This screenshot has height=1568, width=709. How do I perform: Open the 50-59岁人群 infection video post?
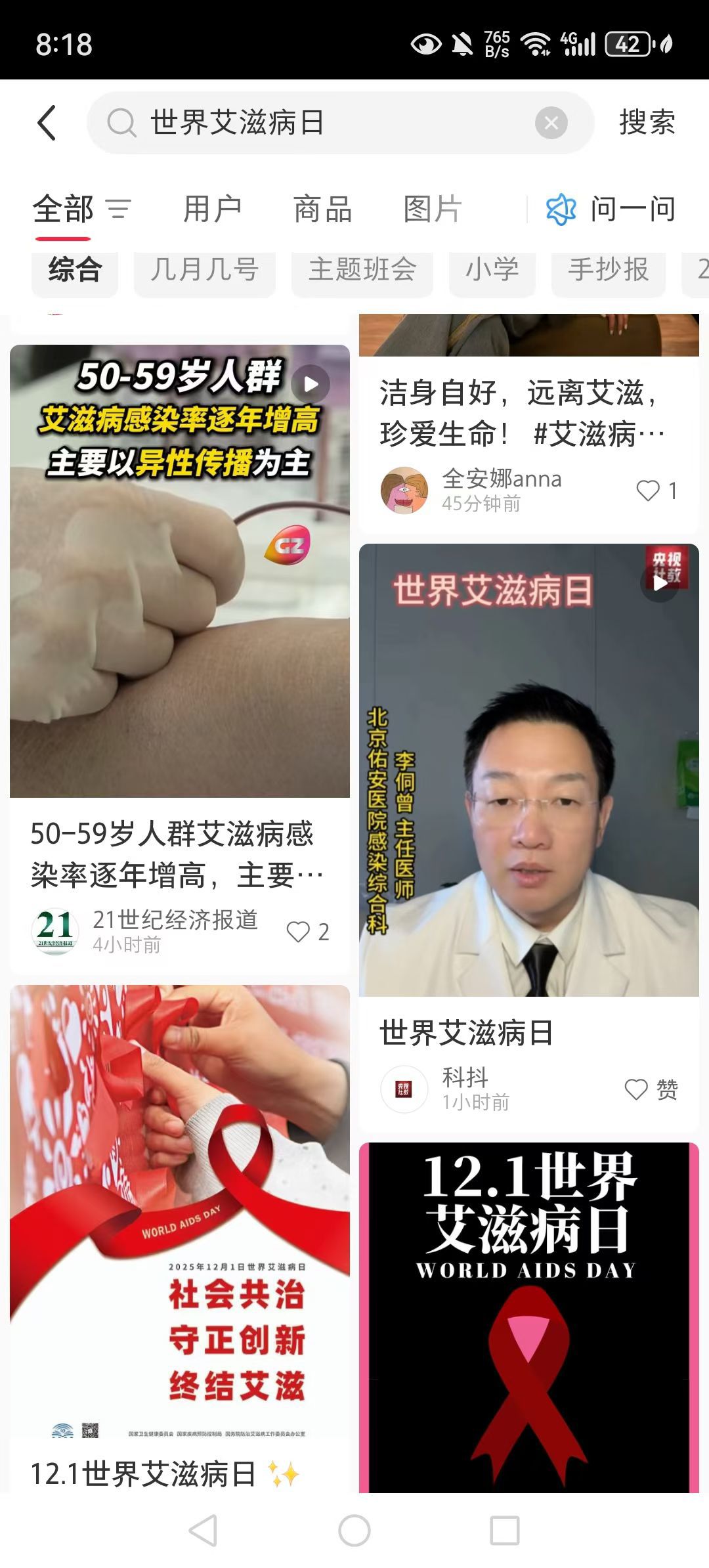pos(179,571)
